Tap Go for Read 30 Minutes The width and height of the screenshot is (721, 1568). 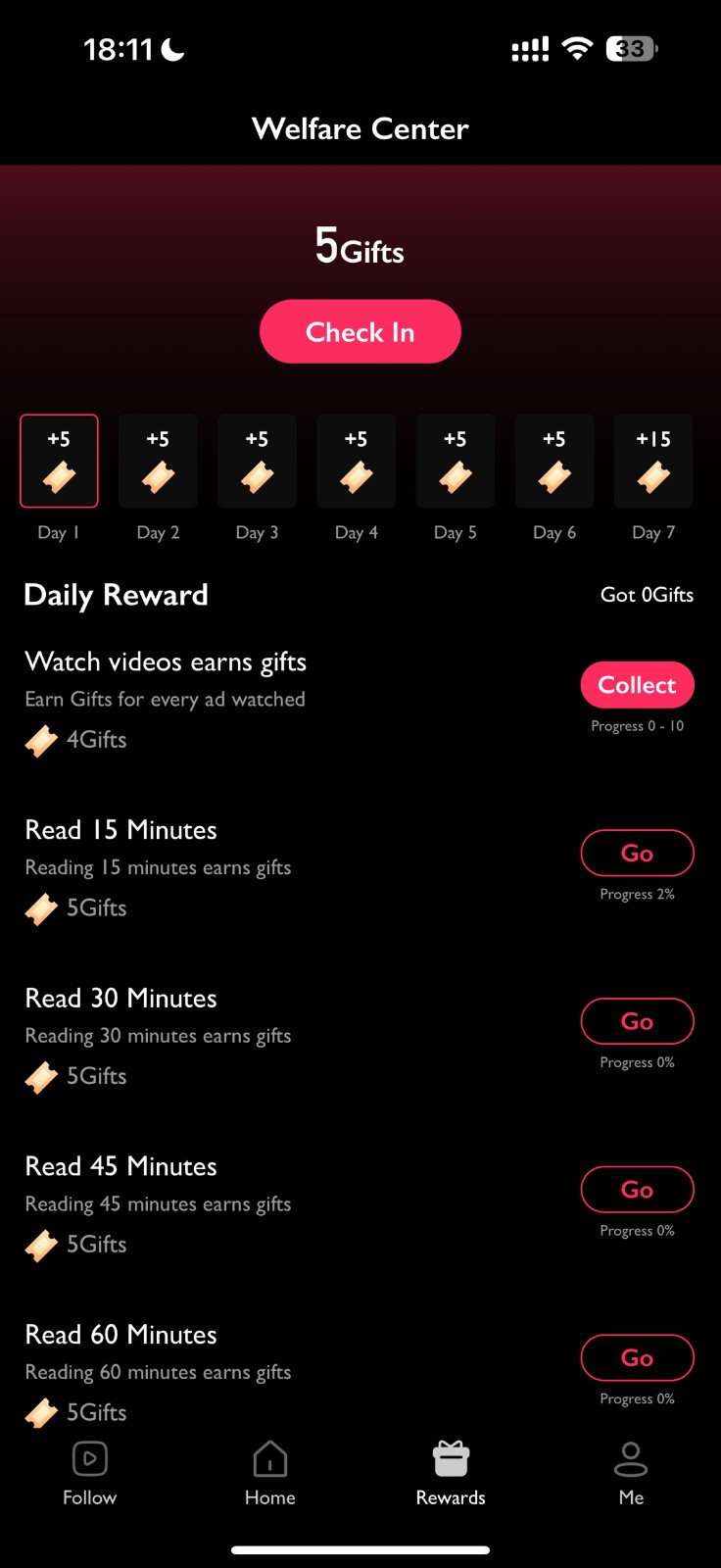638,1021
